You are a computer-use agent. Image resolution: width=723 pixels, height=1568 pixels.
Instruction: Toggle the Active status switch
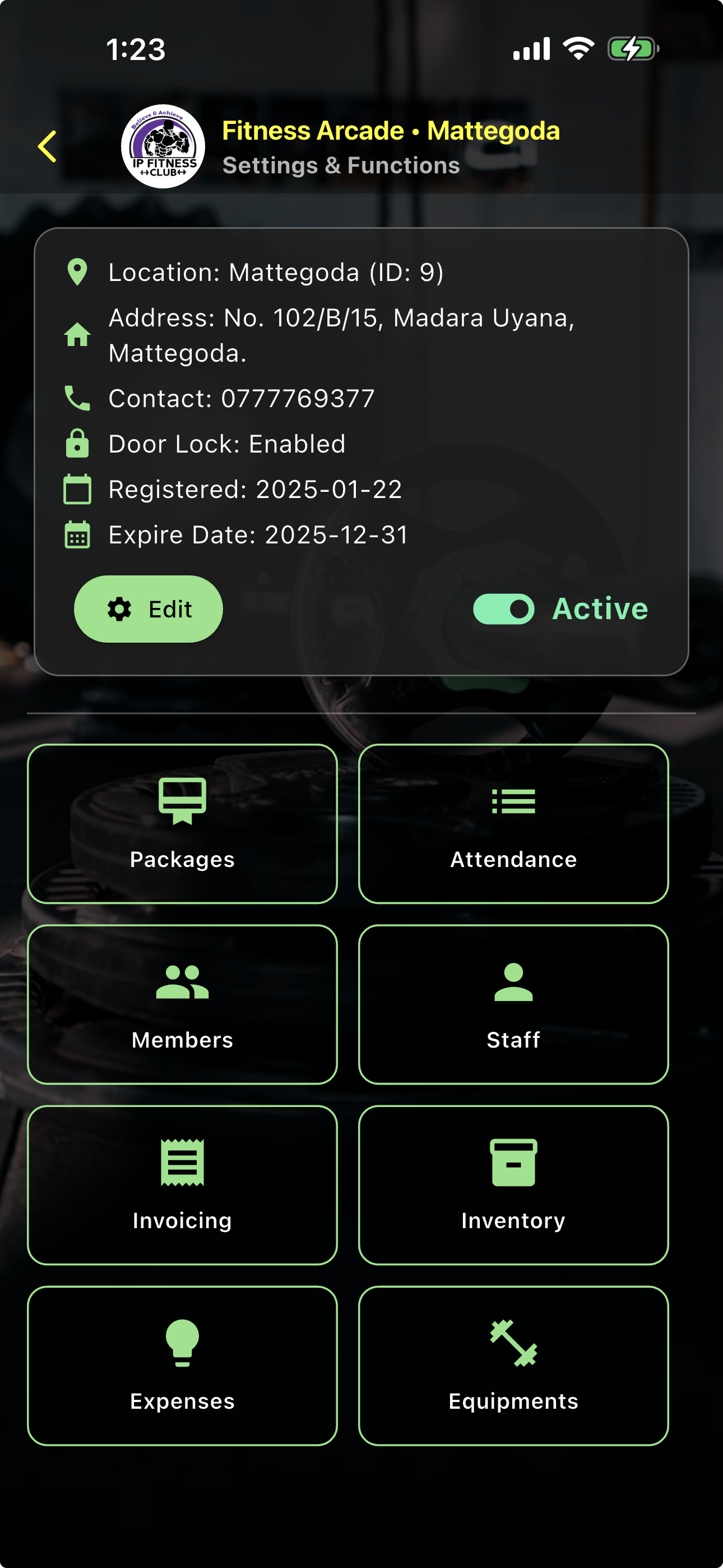(x=504, y=608)
